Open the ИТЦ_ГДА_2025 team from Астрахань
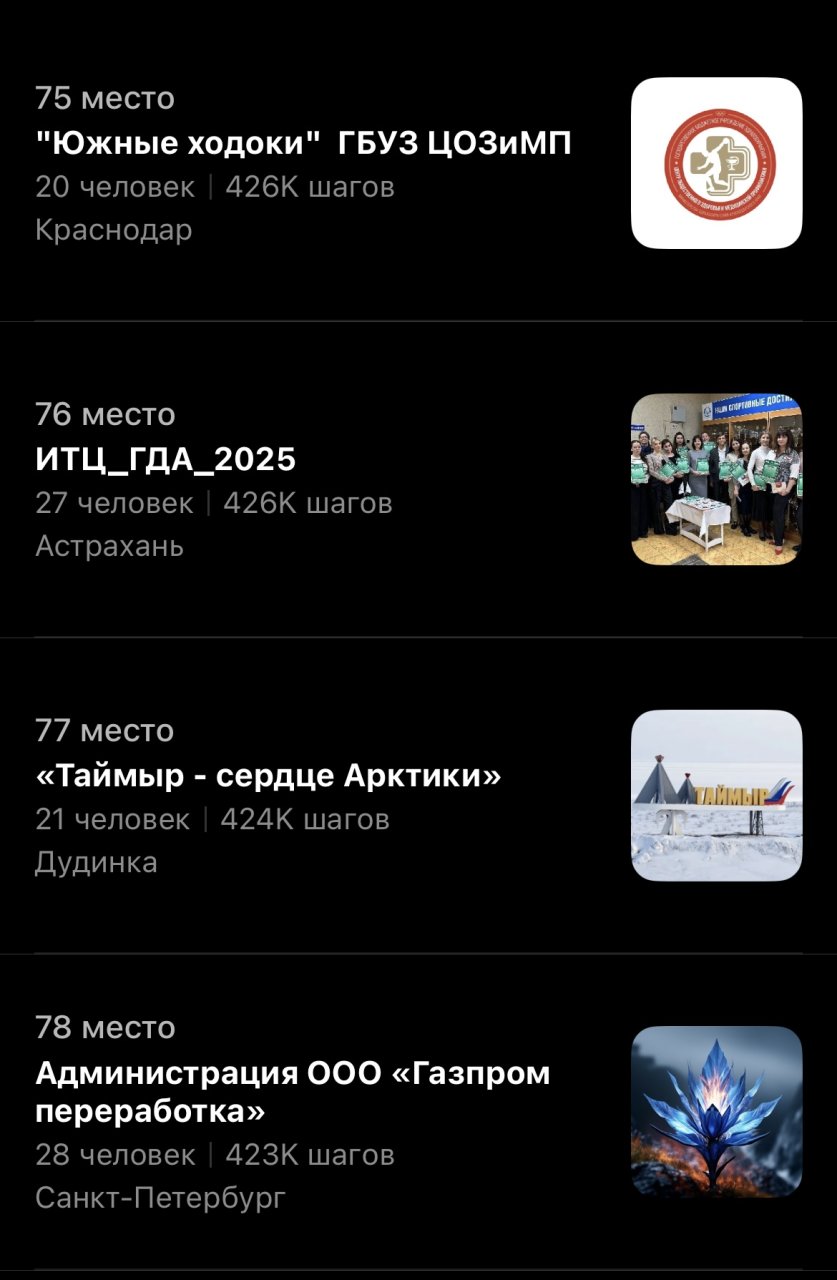Screen dimensions: 837x1280 166,460
